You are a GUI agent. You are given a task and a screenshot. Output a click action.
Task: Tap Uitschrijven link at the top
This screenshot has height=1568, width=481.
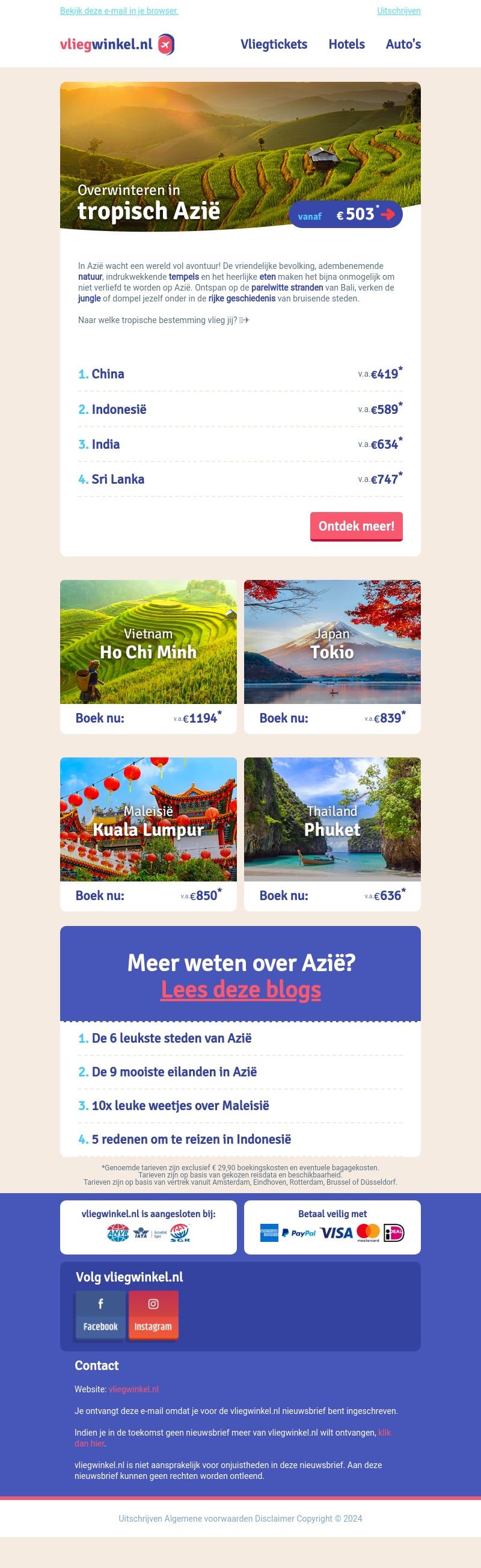tap(398, 11)
